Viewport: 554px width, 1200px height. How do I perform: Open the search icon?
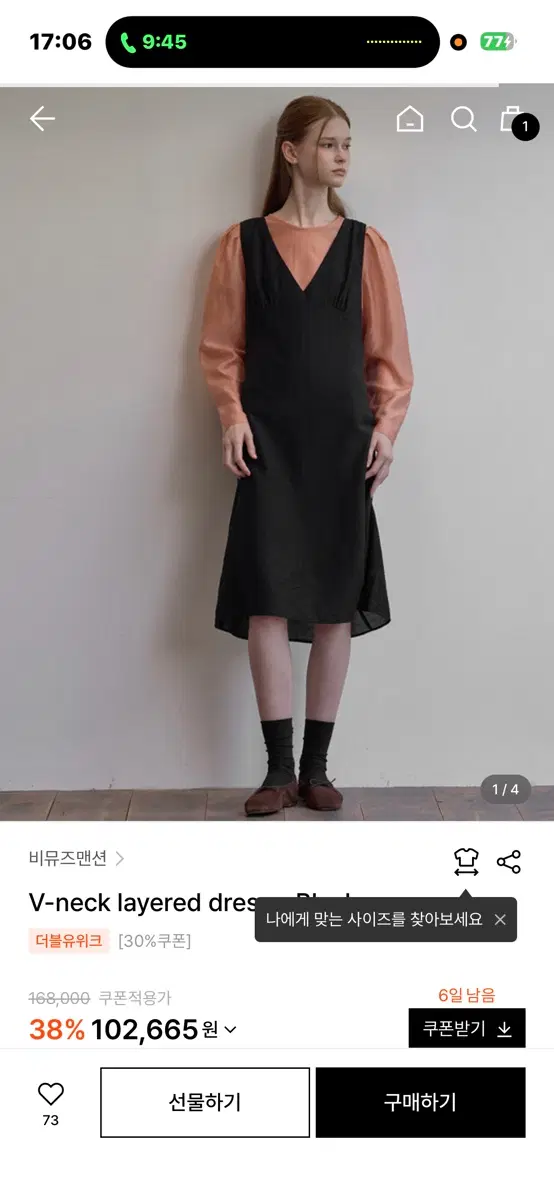click(x=464, y=119)
